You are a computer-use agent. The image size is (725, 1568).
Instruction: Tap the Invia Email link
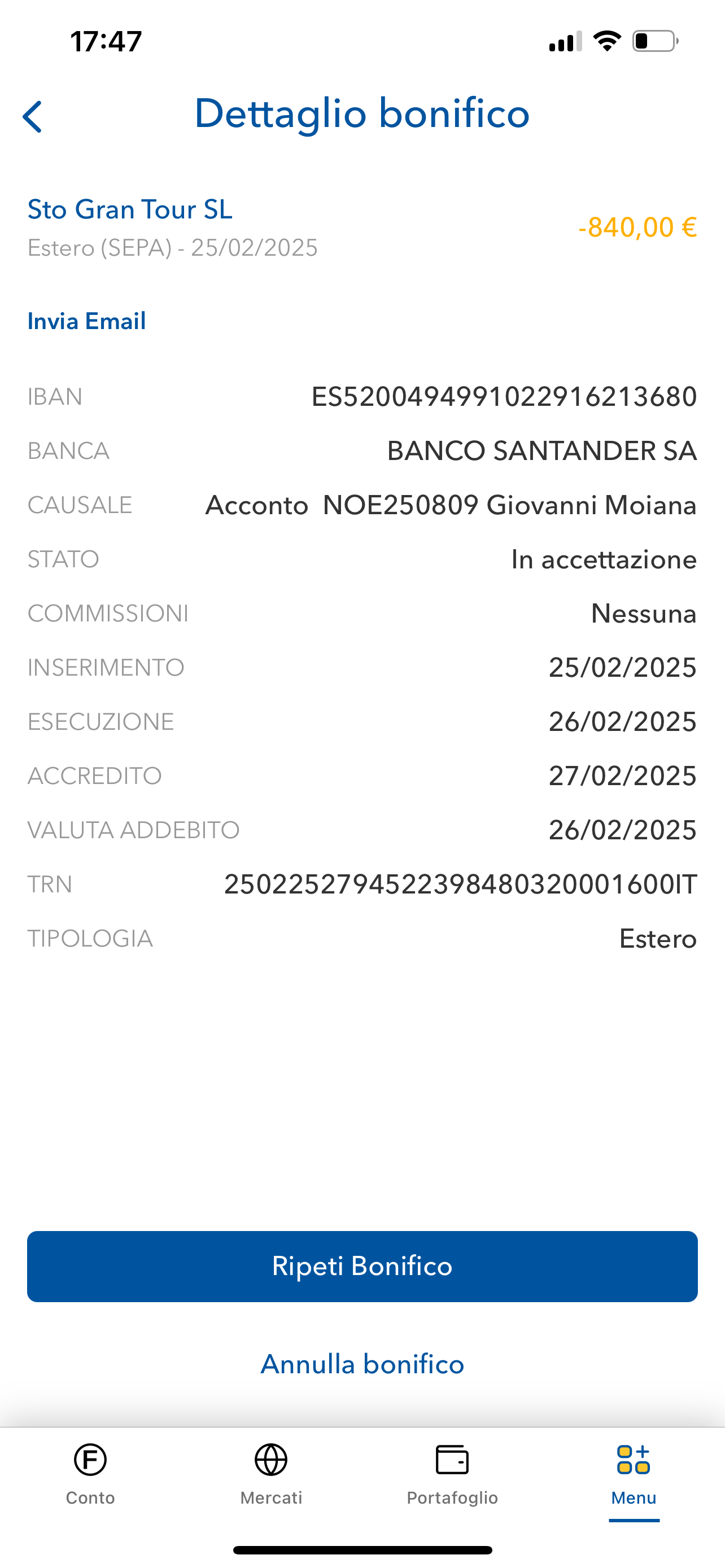point(86,321)
